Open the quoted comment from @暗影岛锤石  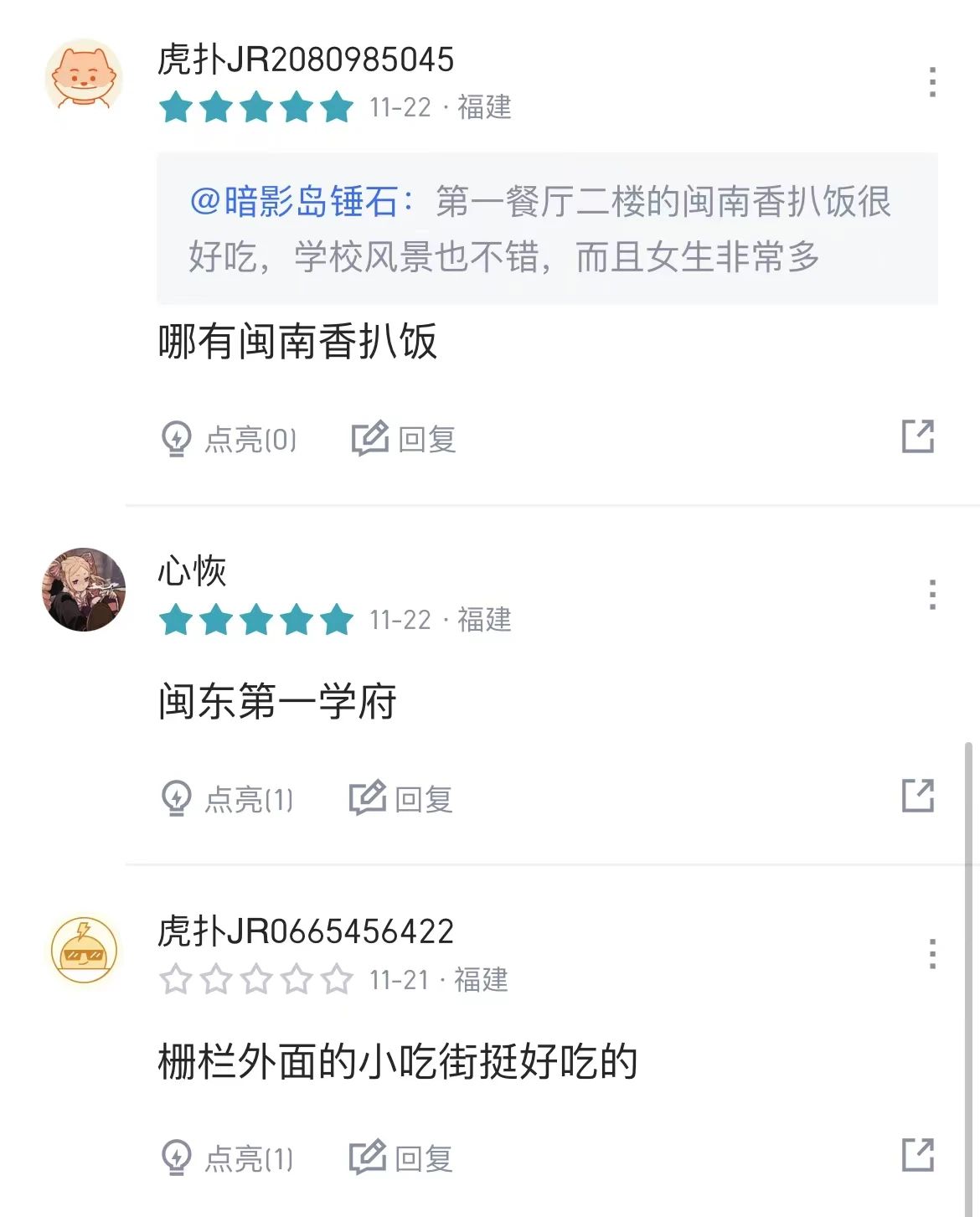tap(546, 229)
